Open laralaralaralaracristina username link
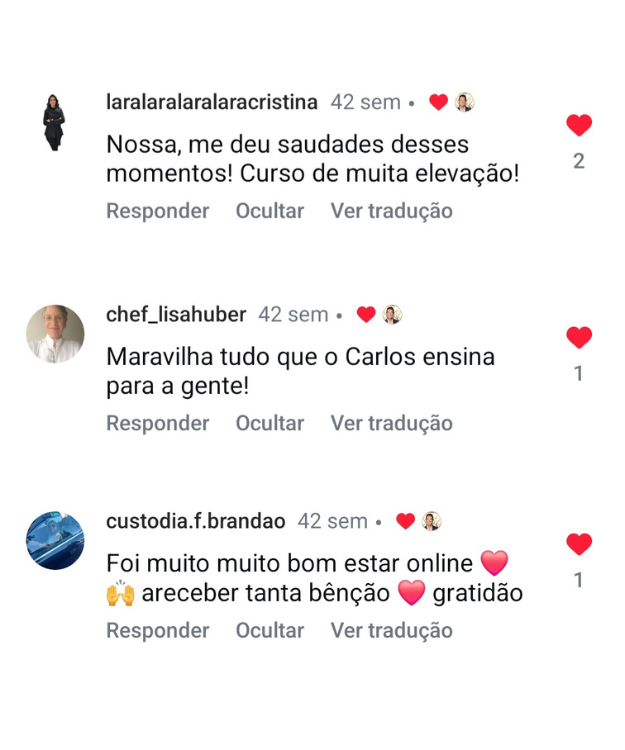Viewport: 625px width, 750px height. [211, 102]
